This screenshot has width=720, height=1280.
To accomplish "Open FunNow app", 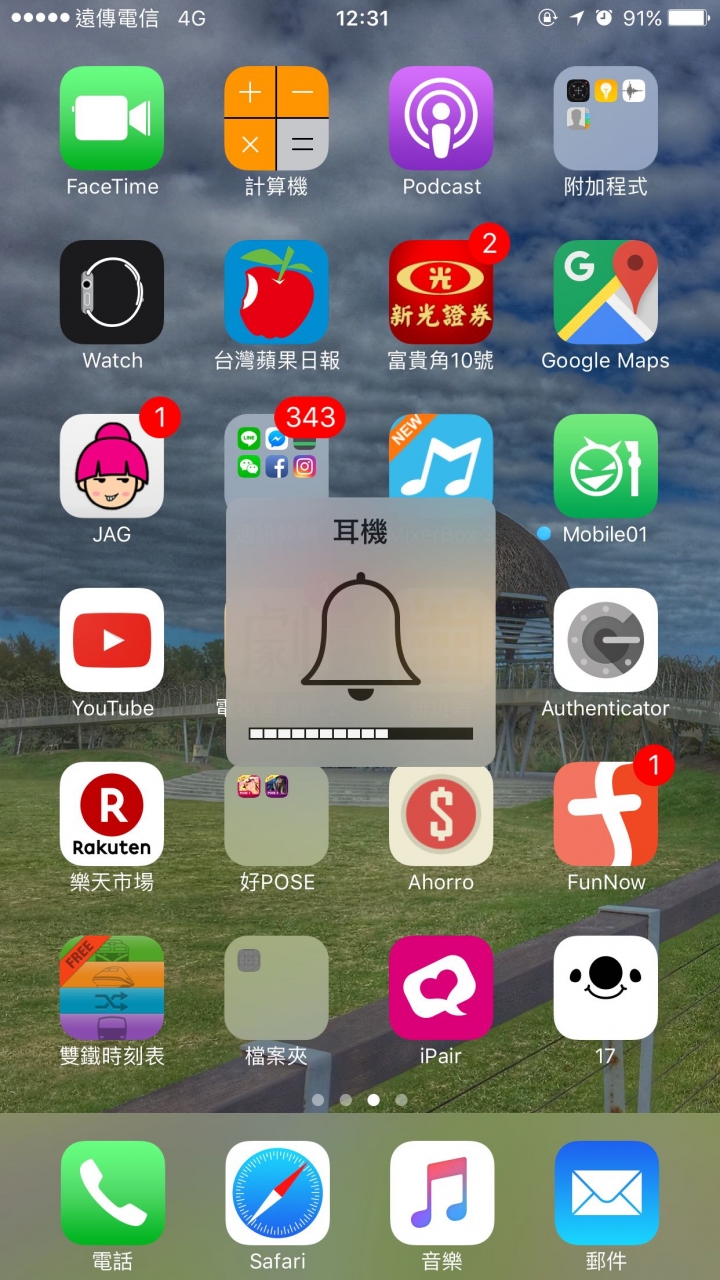I will [x=605, y=814].
